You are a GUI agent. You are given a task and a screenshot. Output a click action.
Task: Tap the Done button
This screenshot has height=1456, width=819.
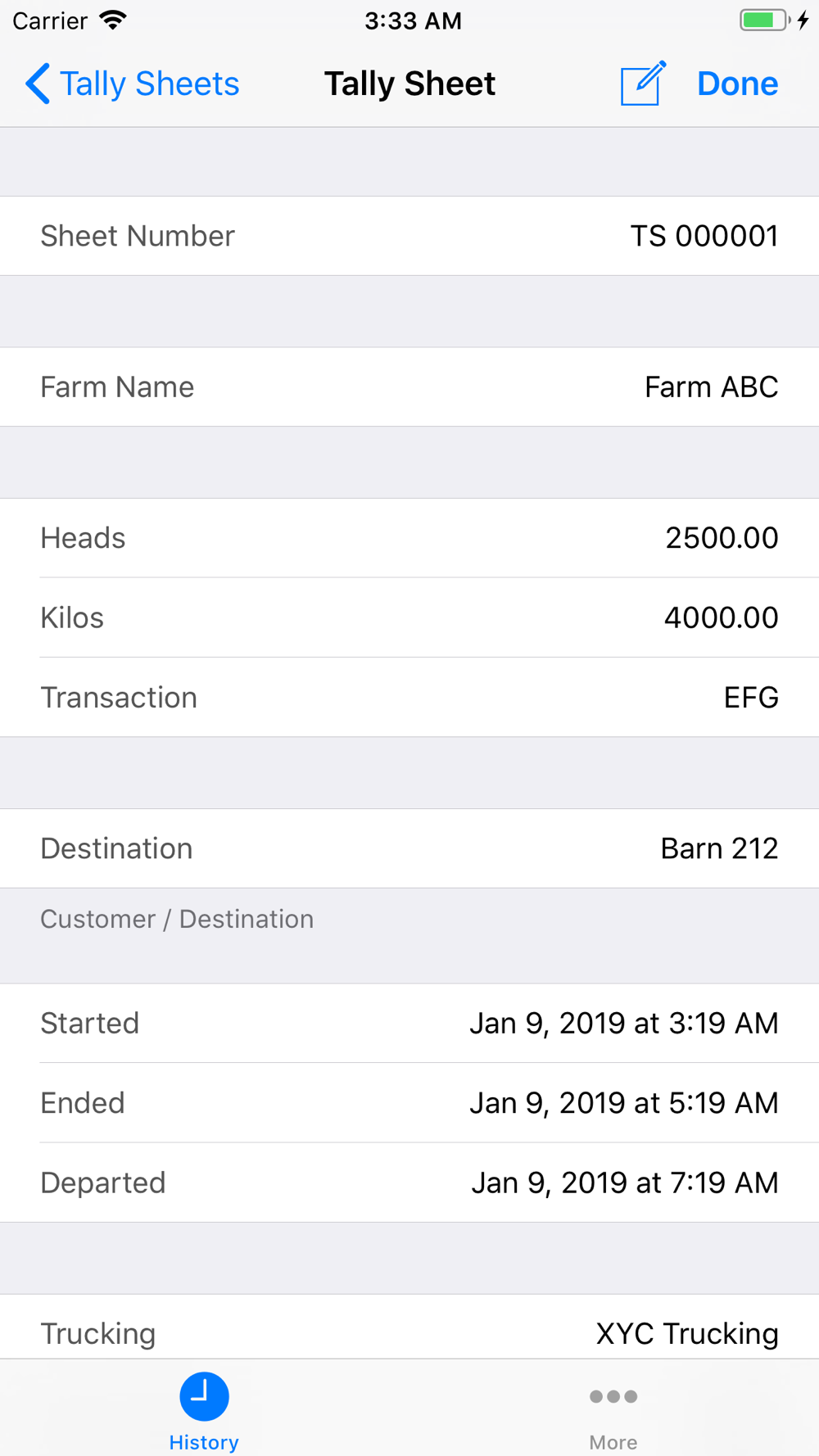tap(737, 84)
